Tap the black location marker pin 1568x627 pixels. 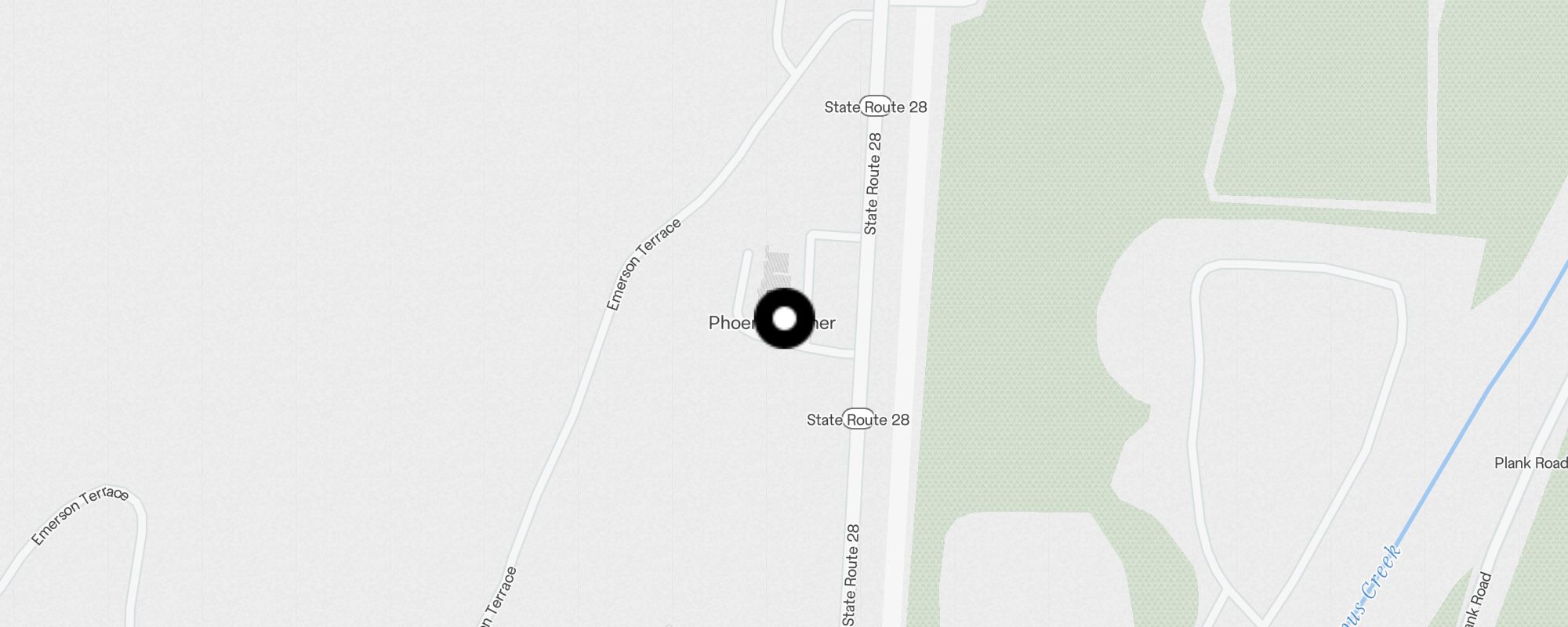(x=784, y=319)
